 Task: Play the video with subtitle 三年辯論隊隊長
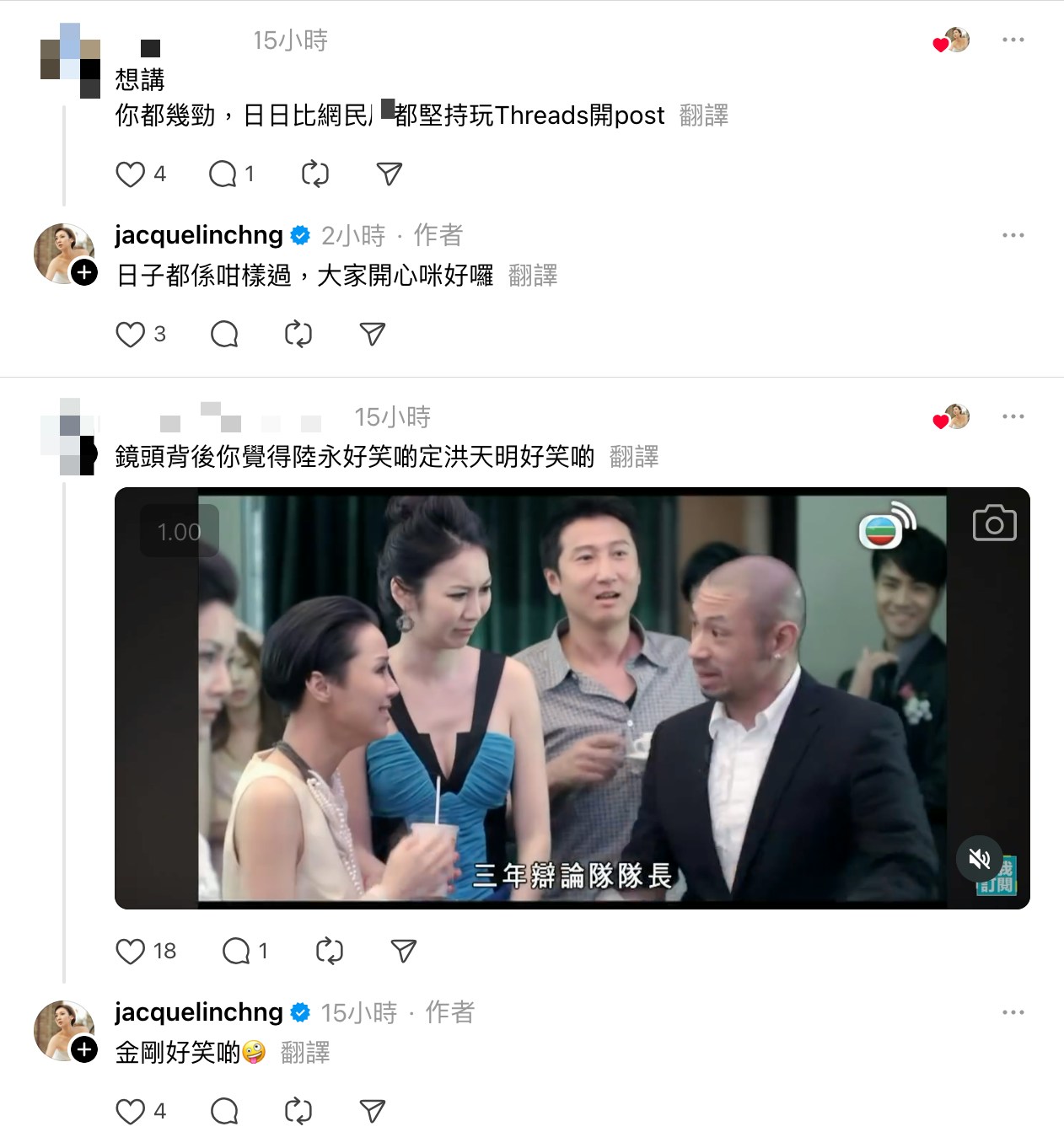tap(572, 698)
